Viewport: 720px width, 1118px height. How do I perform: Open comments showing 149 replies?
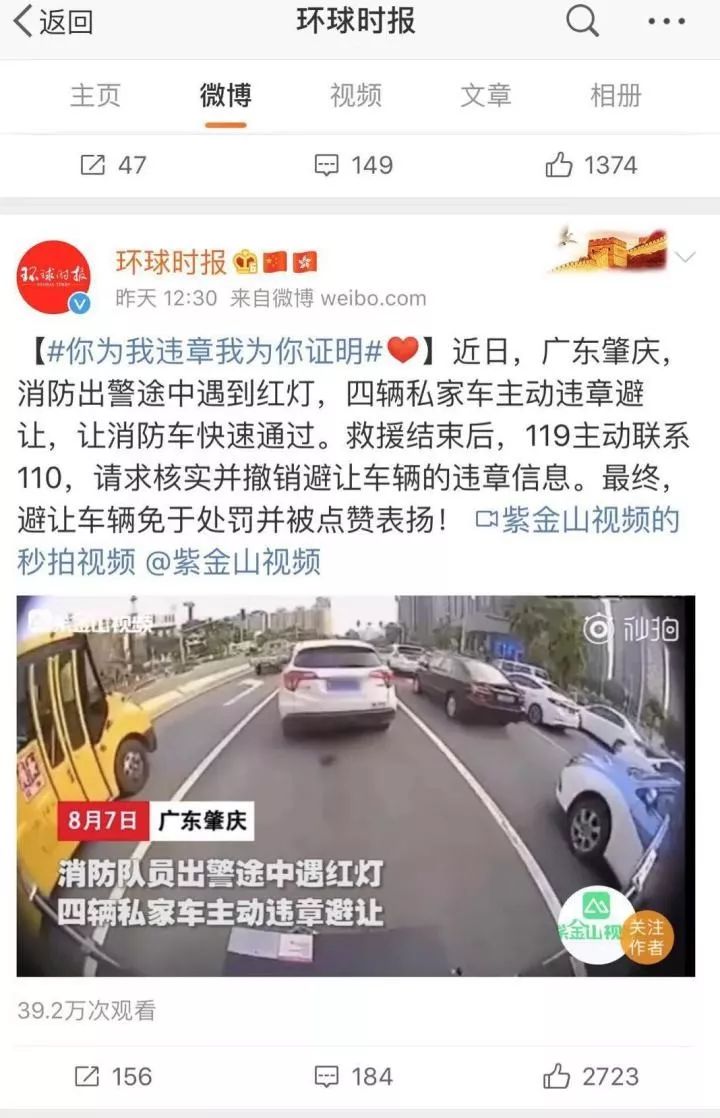[x=353, y=165]
